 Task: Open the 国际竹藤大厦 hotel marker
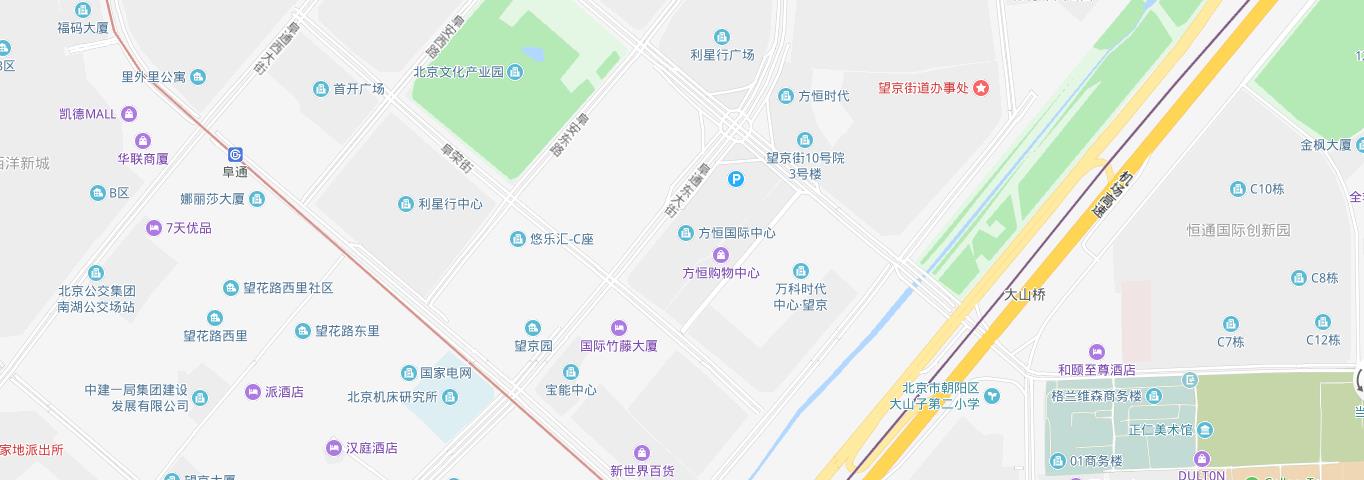[618, 328]
